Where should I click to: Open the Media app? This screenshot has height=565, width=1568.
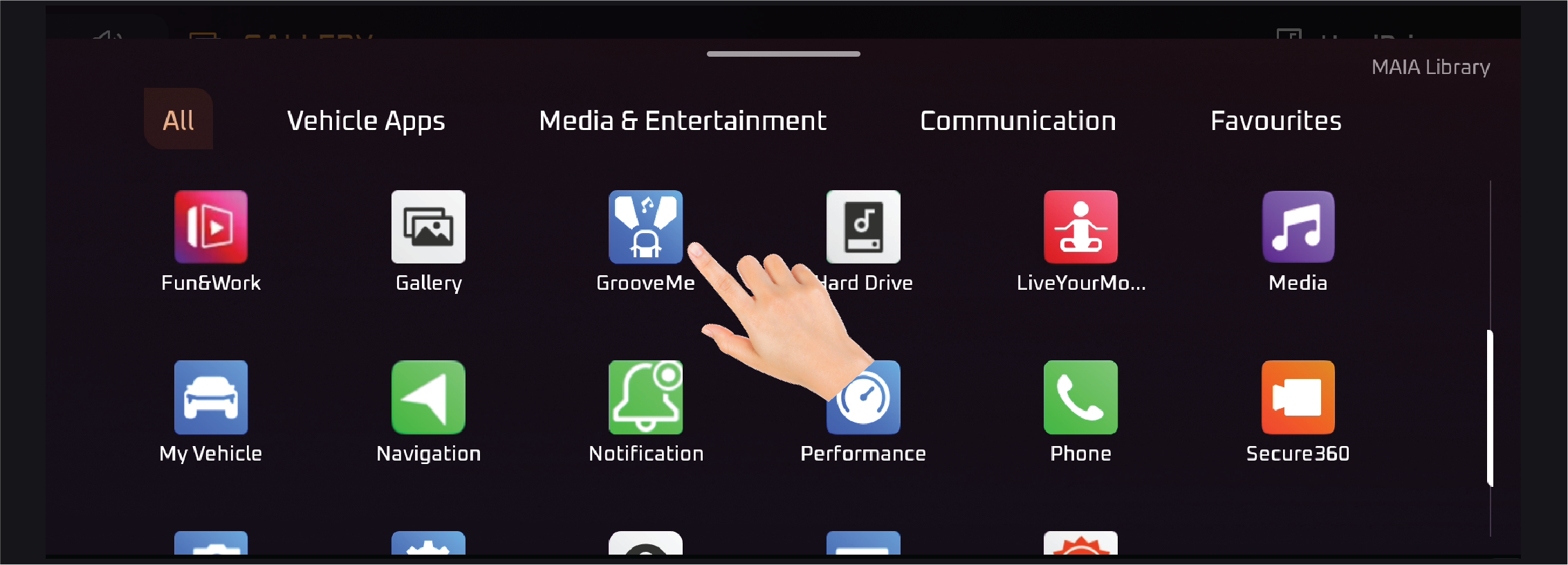(1298, 227)
